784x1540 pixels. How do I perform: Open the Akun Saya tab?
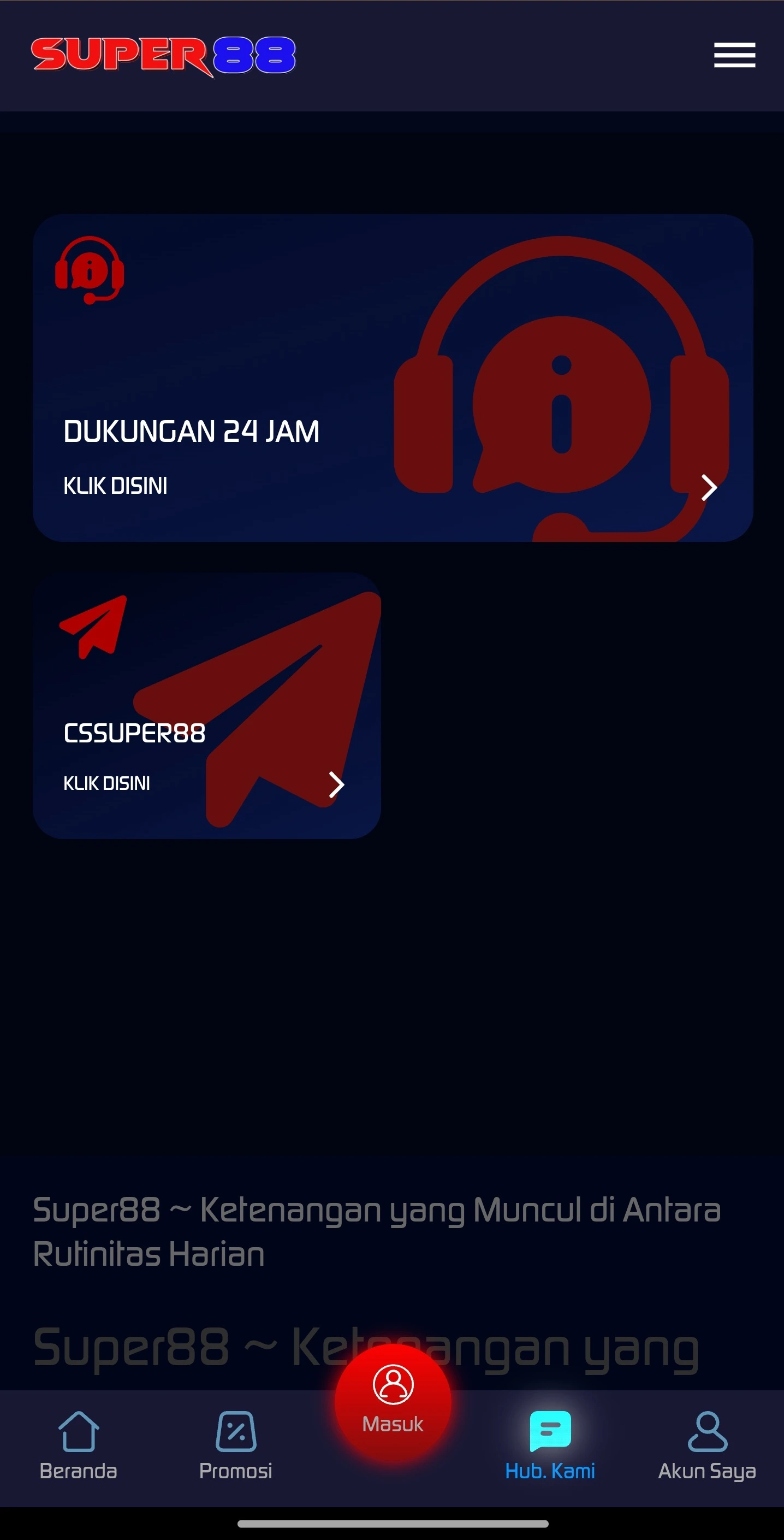(x=707, y=1445)
